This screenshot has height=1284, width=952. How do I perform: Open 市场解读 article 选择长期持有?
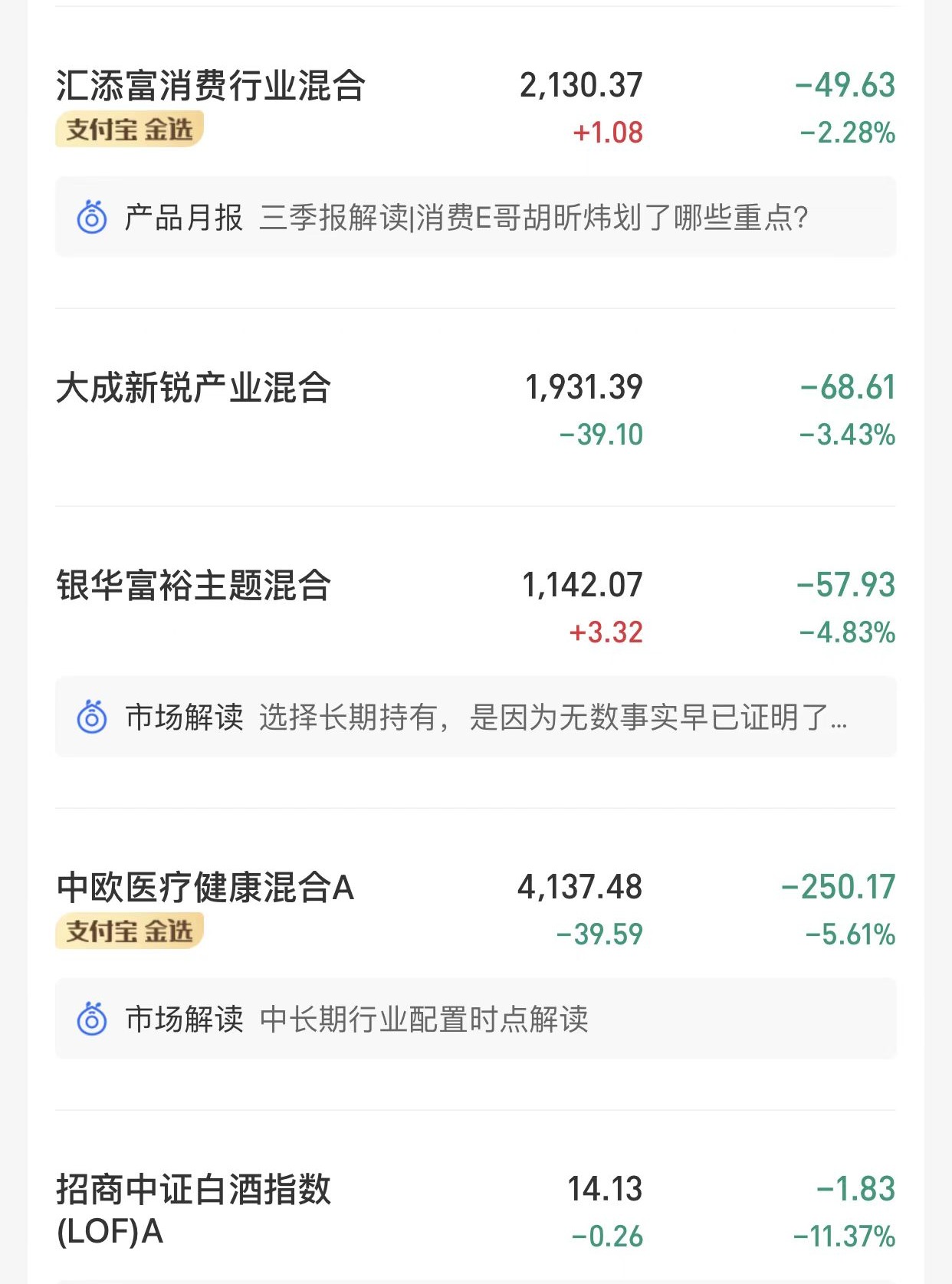tap(475, 718)
